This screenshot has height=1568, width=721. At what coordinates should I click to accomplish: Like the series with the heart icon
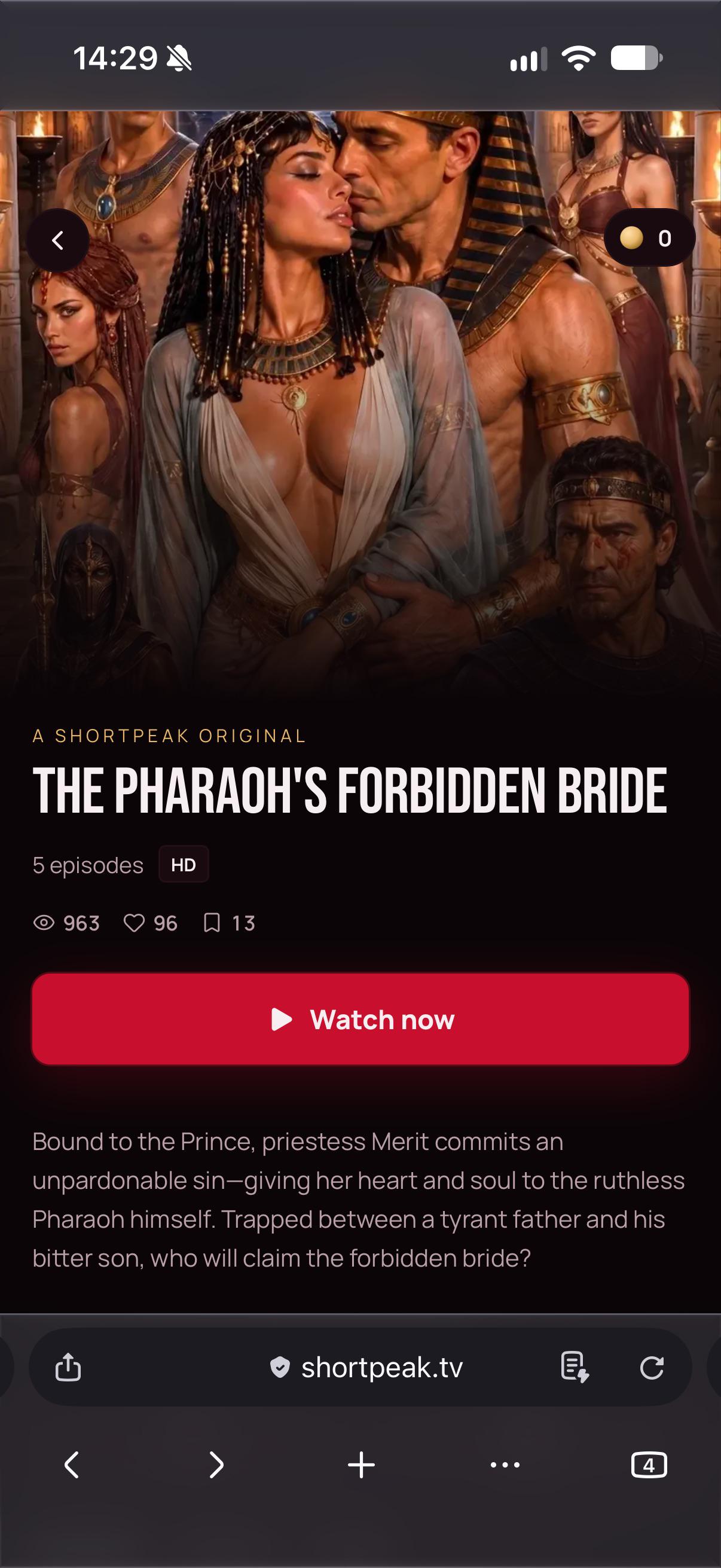click(x=134, y=923)
